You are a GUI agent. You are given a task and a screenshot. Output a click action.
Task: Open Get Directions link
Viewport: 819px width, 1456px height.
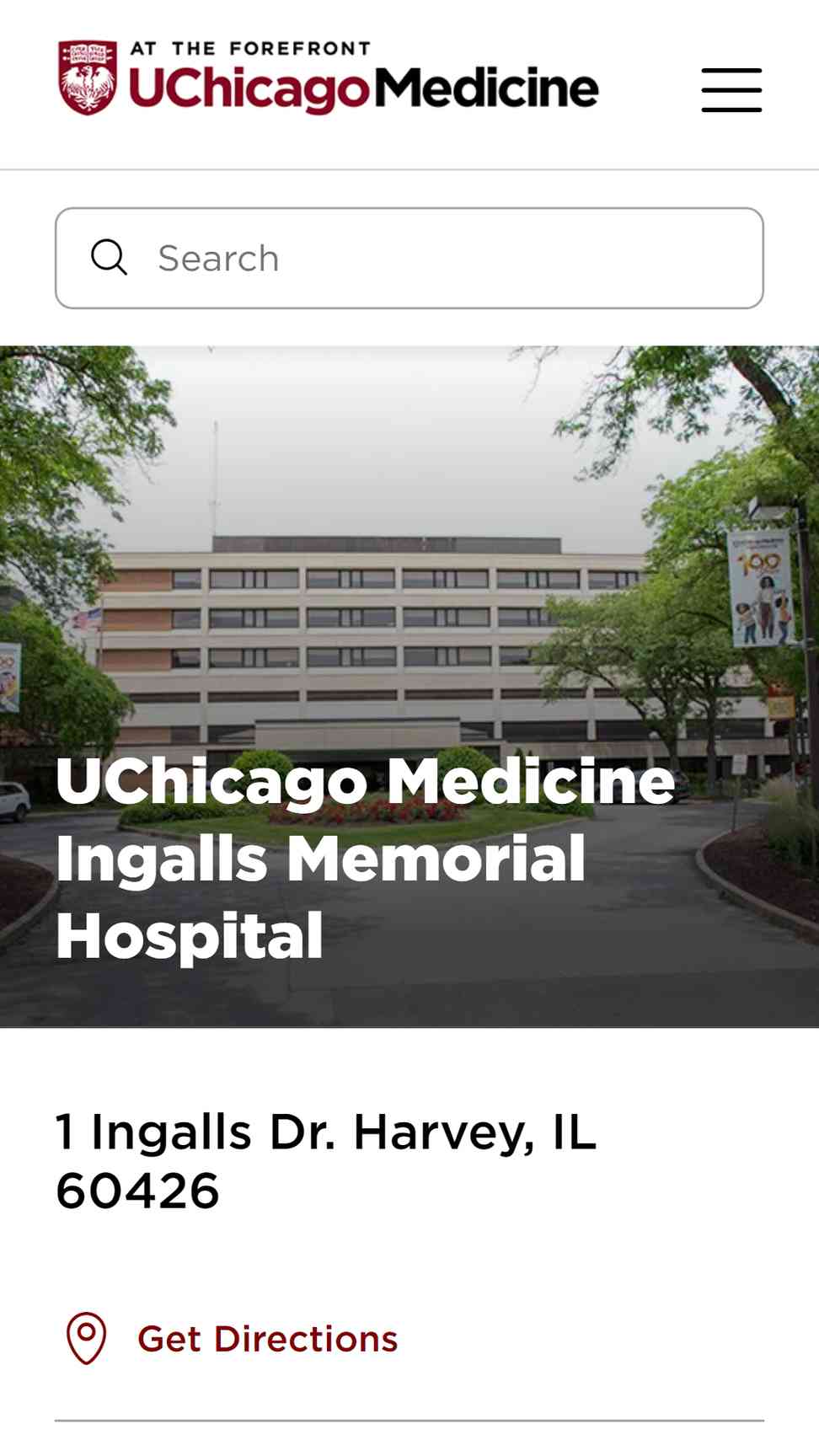point(232,1338)
